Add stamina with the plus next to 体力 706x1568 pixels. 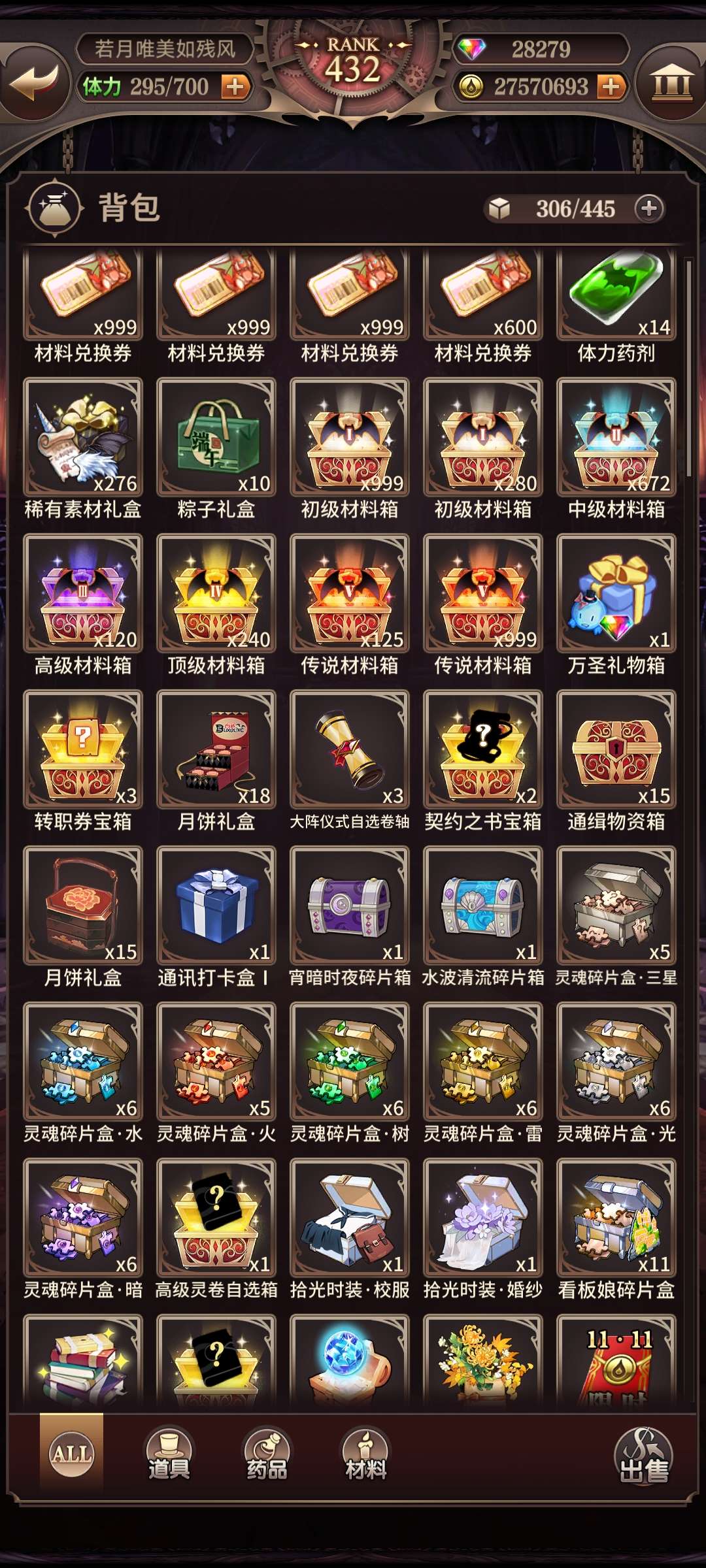click(x=235, y=86)
